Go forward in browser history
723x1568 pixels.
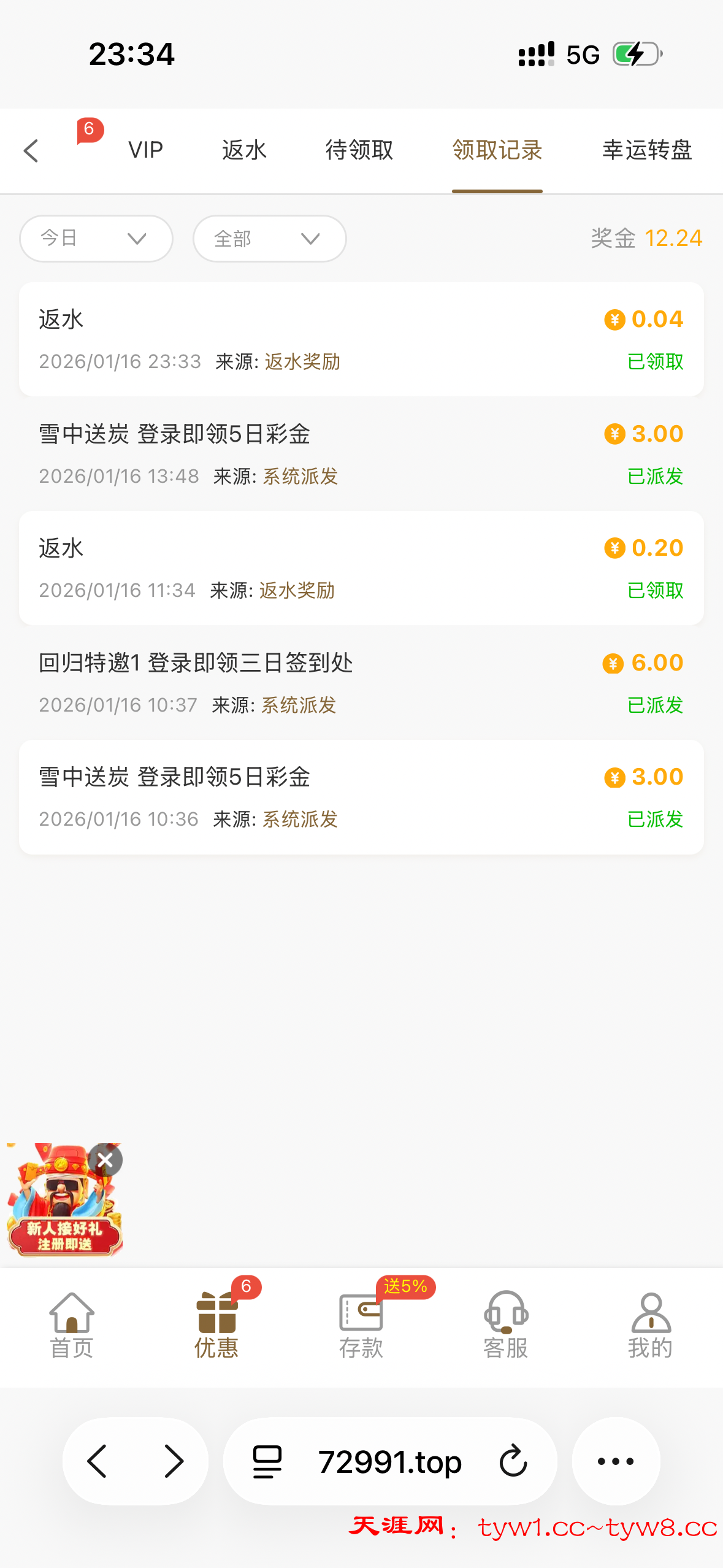coord(174,1461)
